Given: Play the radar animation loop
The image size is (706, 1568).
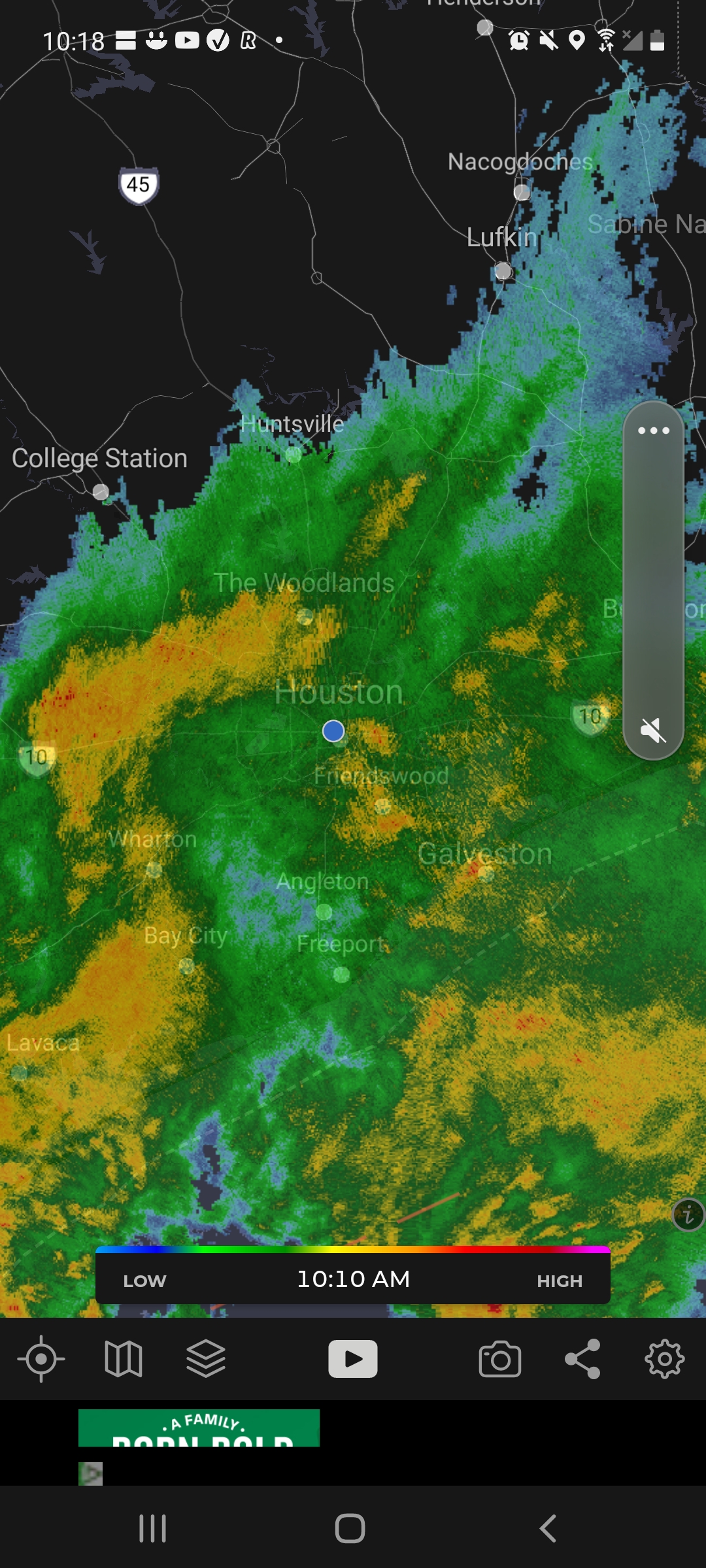Looking at the screenshot, I should 353,1359.
